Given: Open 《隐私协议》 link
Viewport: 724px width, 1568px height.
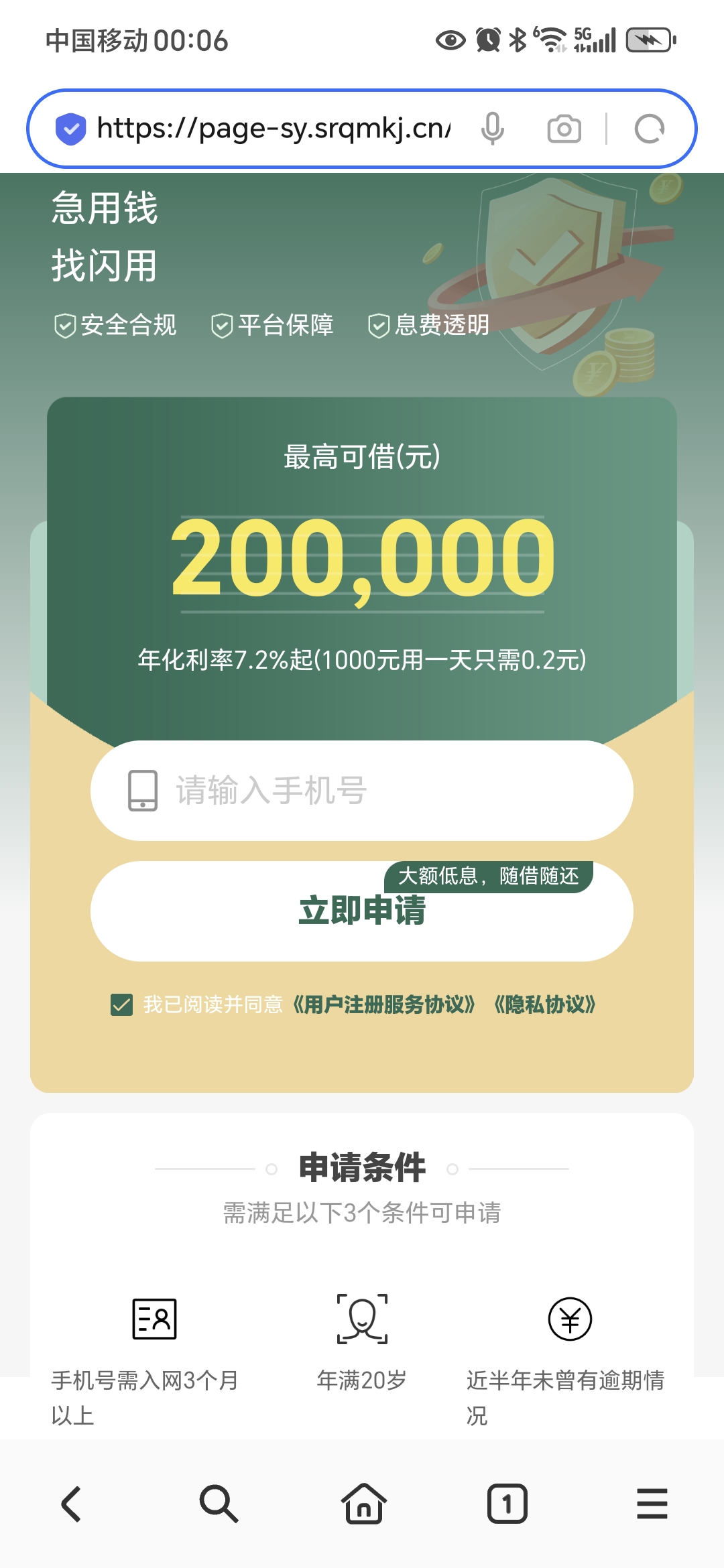Looking at the screenshot, I should tap(544, 1005).
